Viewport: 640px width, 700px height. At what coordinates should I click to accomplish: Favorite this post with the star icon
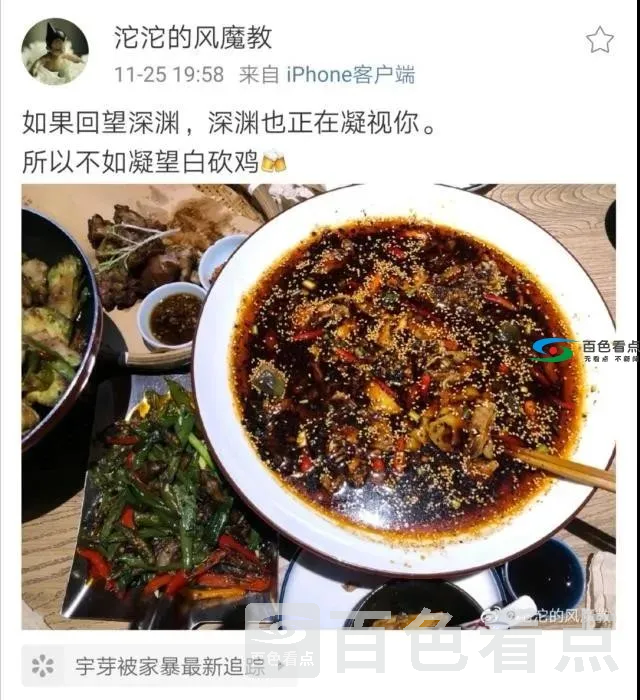point(599,40)
